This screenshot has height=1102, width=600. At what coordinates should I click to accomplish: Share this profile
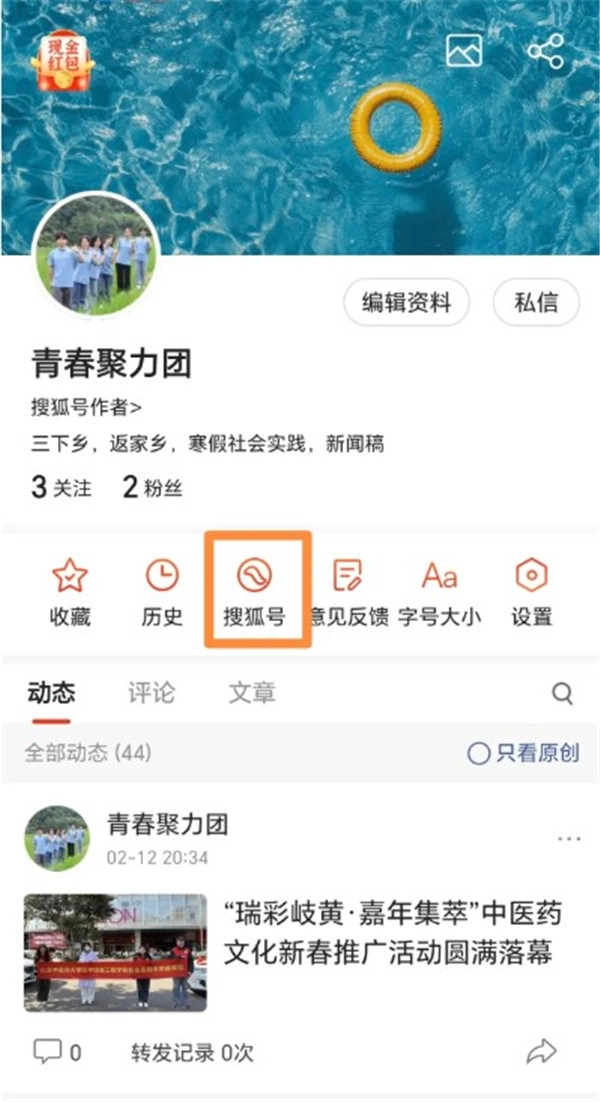[x=546, y=50]
